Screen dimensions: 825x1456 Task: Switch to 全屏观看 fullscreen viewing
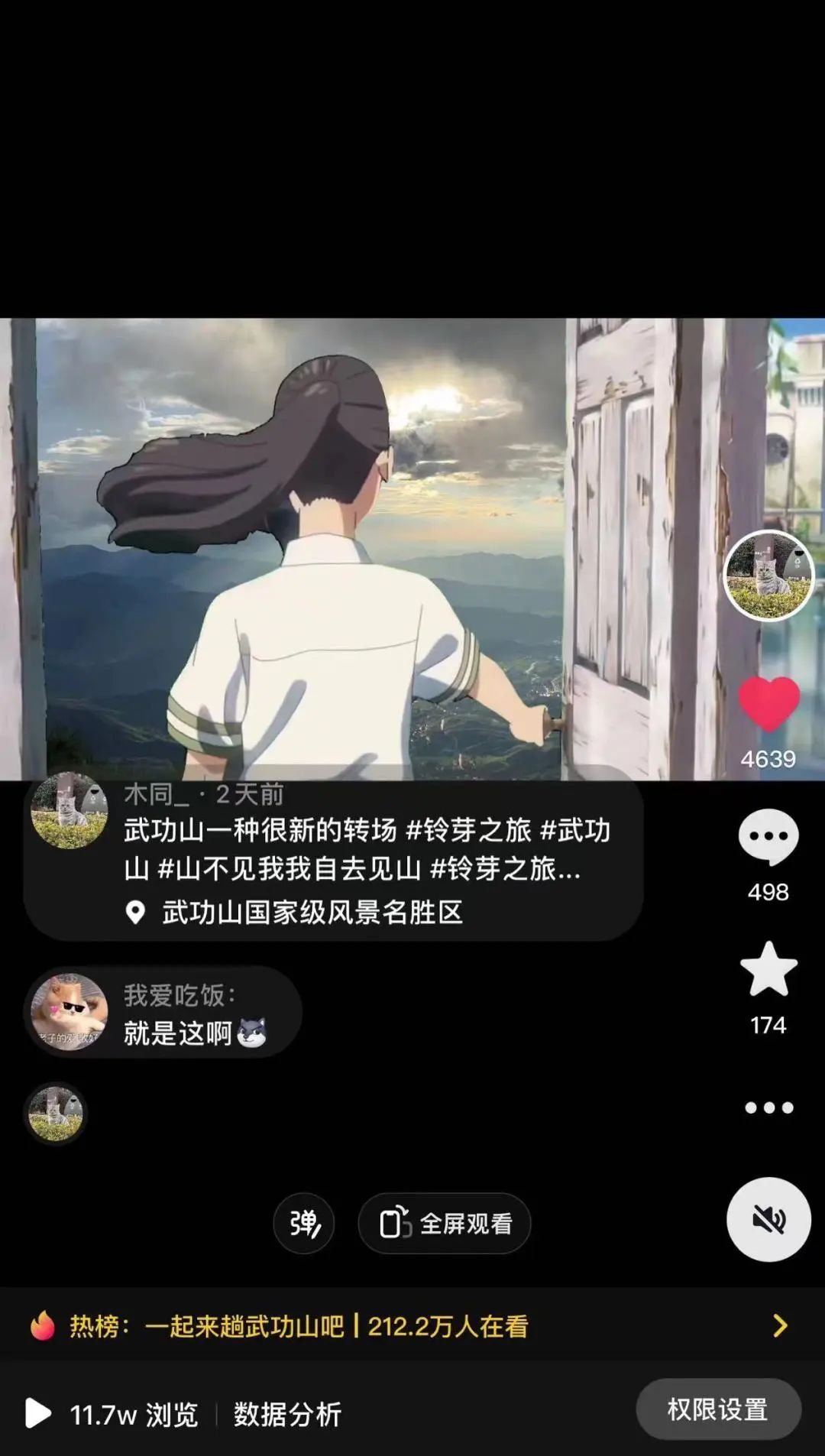pos(445,1223)
